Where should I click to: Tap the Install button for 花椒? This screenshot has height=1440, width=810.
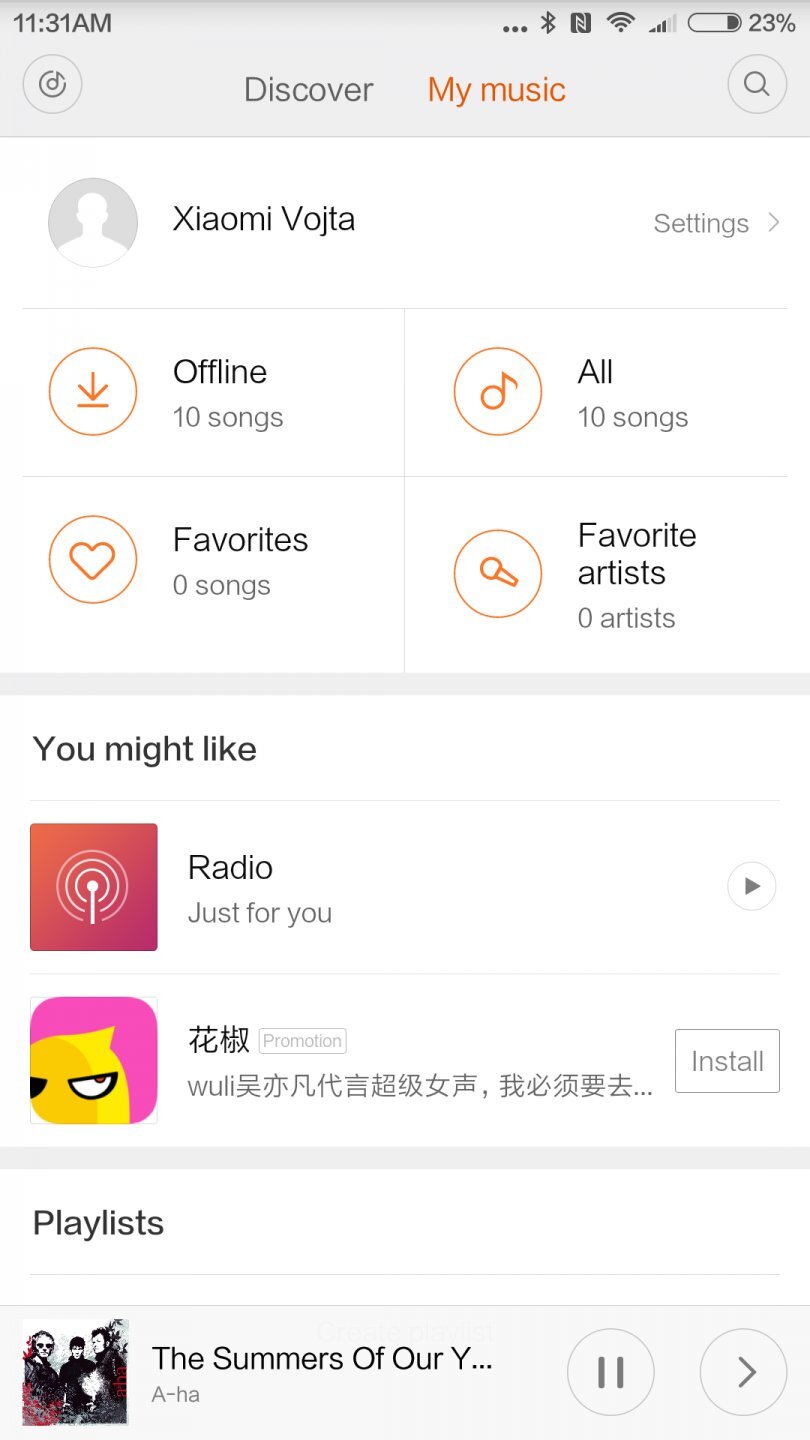point(727,1060)
